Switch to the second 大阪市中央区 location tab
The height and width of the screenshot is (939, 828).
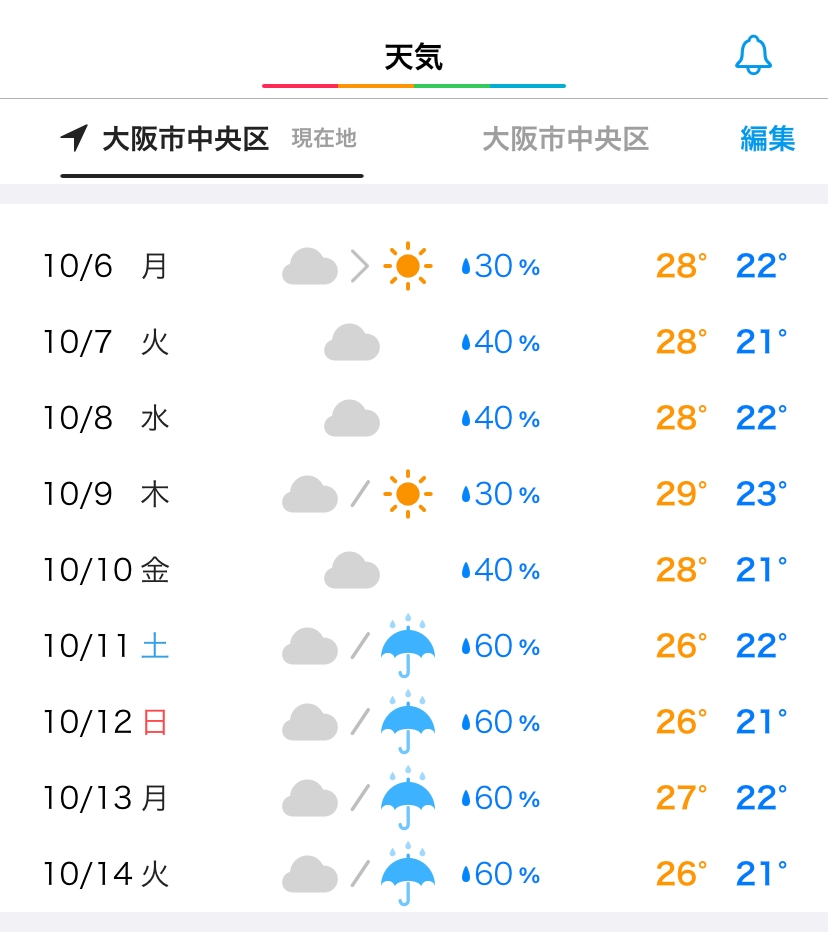coord(566,139)
